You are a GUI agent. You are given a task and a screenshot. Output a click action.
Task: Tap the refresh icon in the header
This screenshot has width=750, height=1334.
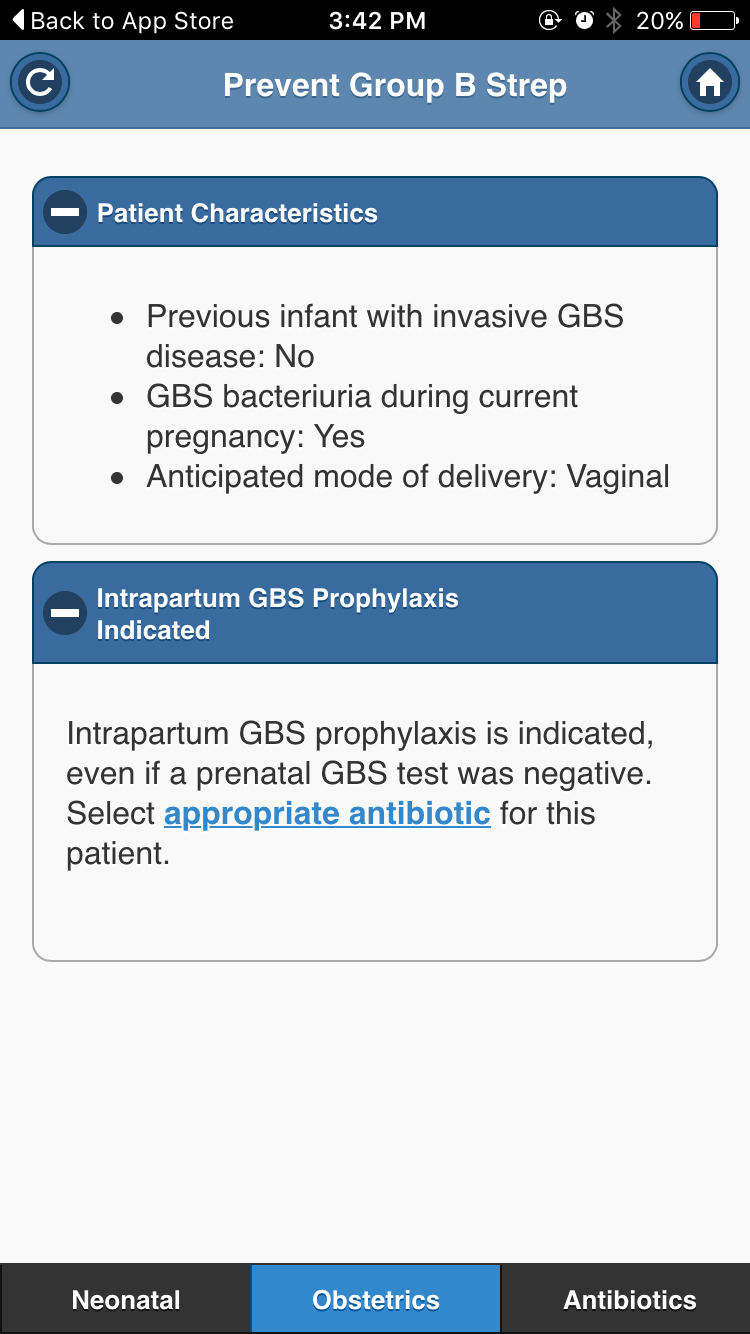click(40, 82)
